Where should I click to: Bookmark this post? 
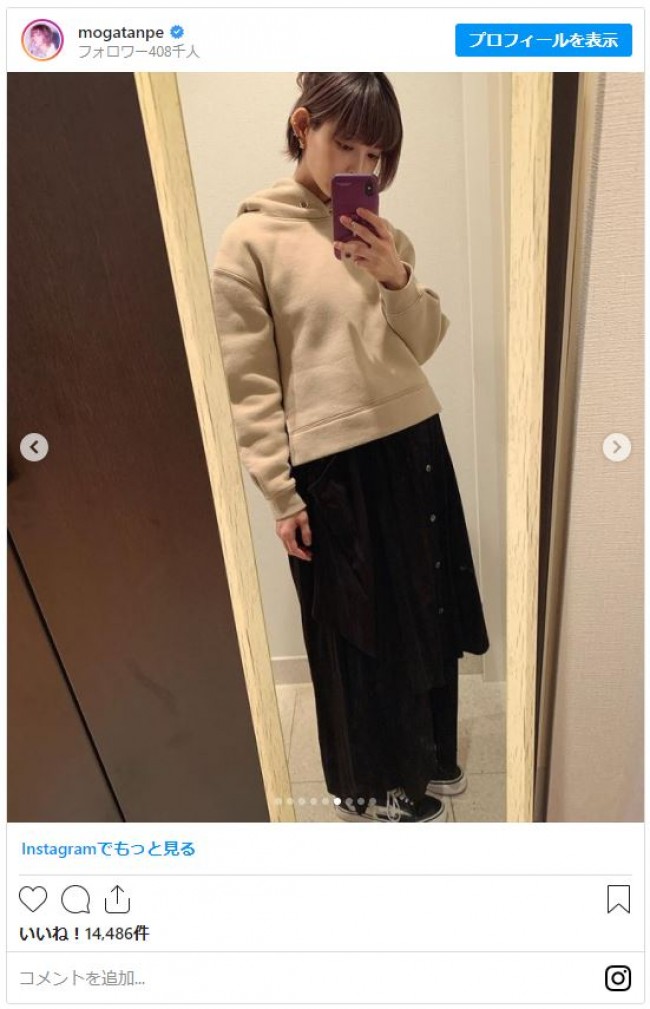618,899
